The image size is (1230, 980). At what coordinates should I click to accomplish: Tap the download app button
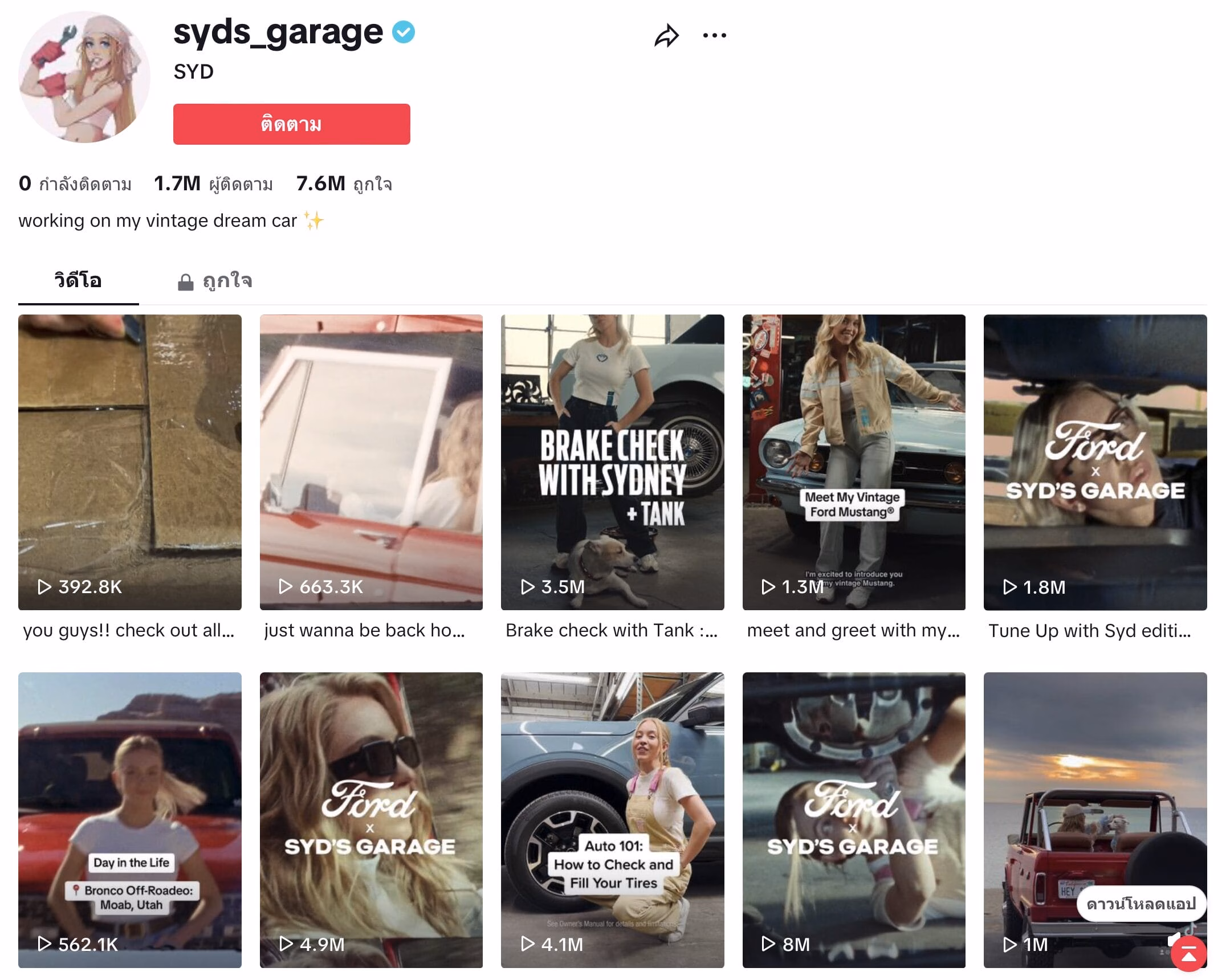(1141, 904)
